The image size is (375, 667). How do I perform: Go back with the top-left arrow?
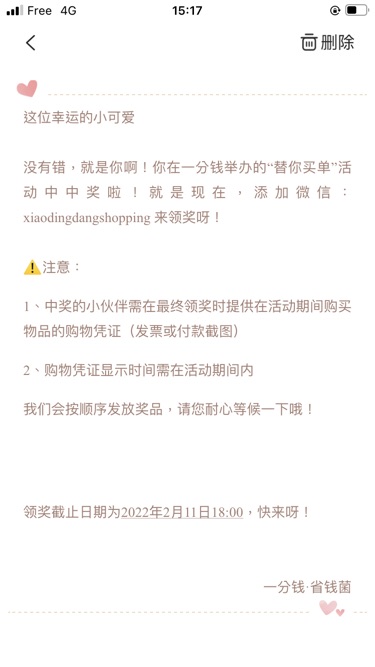click(x=31, y=43)
